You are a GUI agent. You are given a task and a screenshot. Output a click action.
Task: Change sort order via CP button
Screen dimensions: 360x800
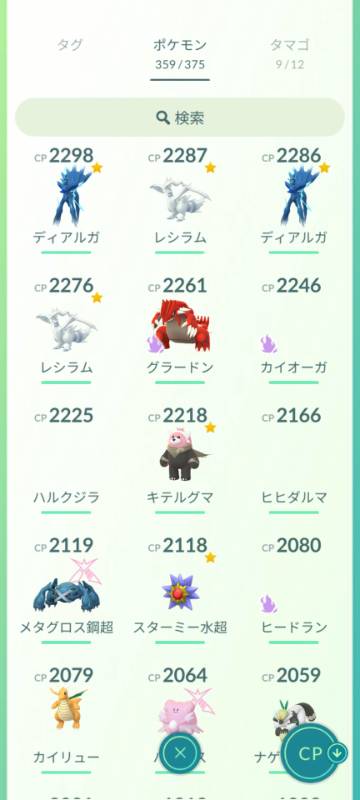point(314,753)
